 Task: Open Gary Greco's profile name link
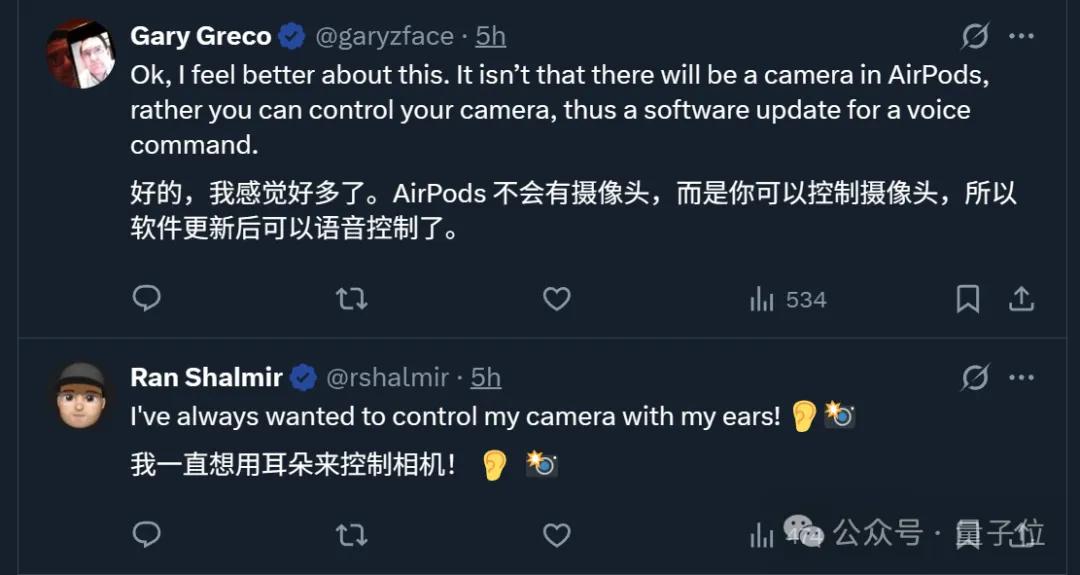tap(201, 37)
